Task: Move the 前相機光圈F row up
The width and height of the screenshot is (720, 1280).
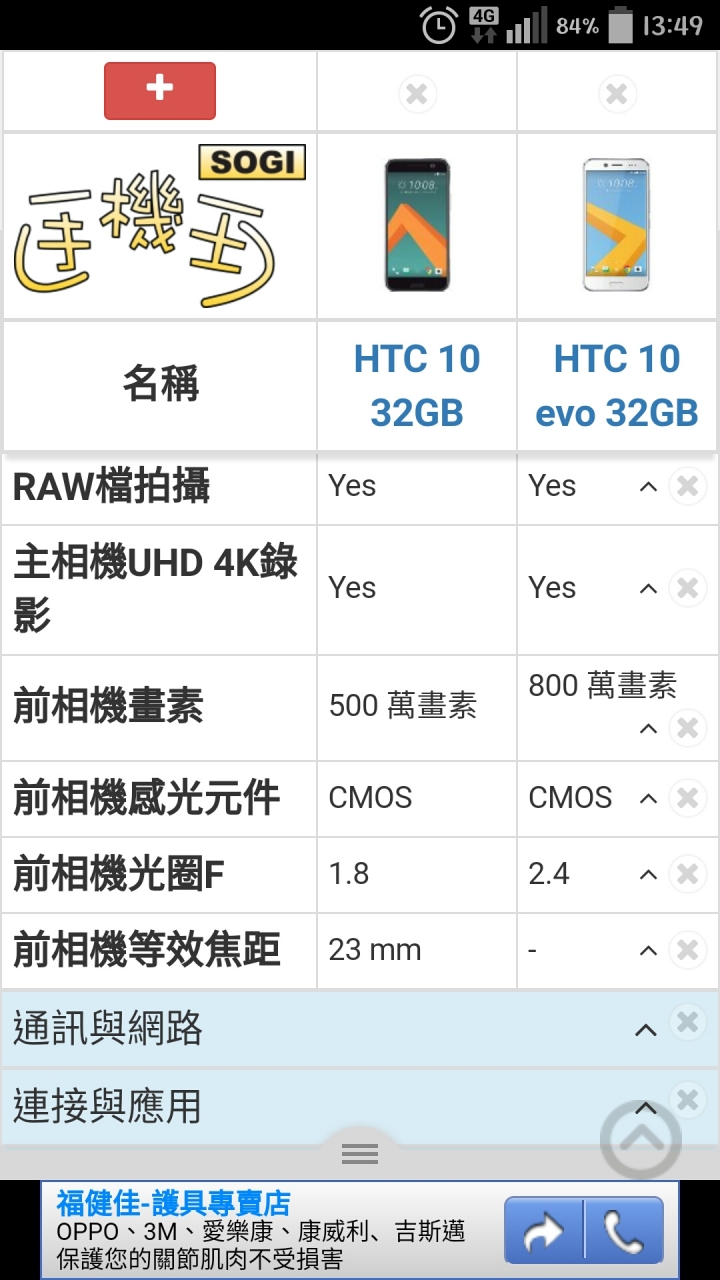Action: (648, 875)
